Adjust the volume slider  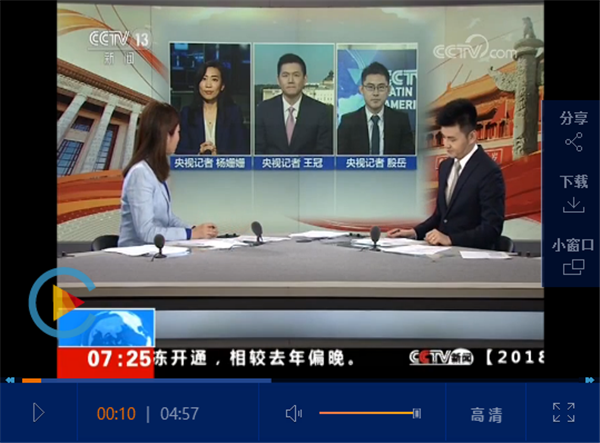point(368,413)
